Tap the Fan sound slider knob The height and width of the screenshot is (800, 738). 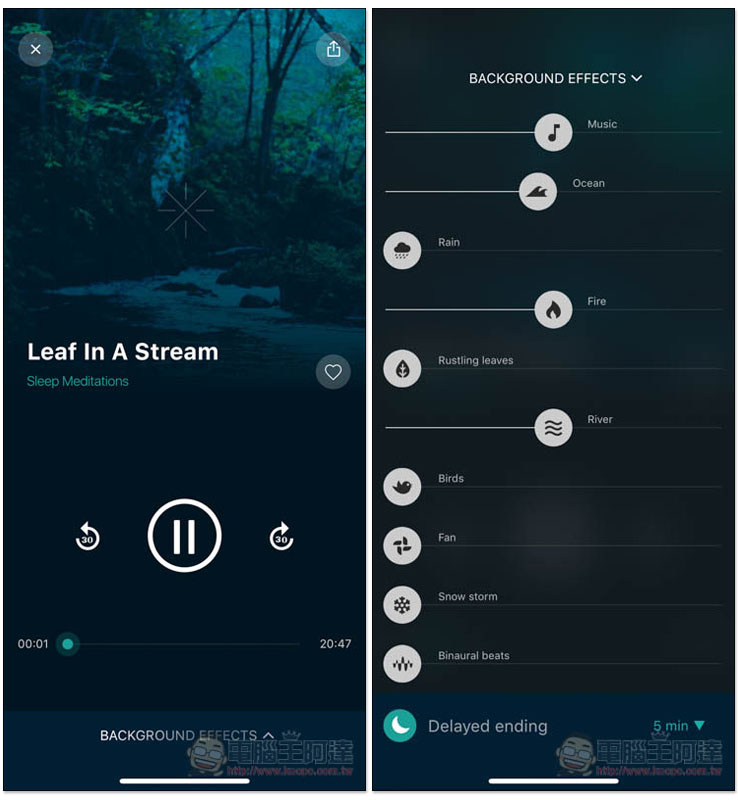(x=402, y=546)
